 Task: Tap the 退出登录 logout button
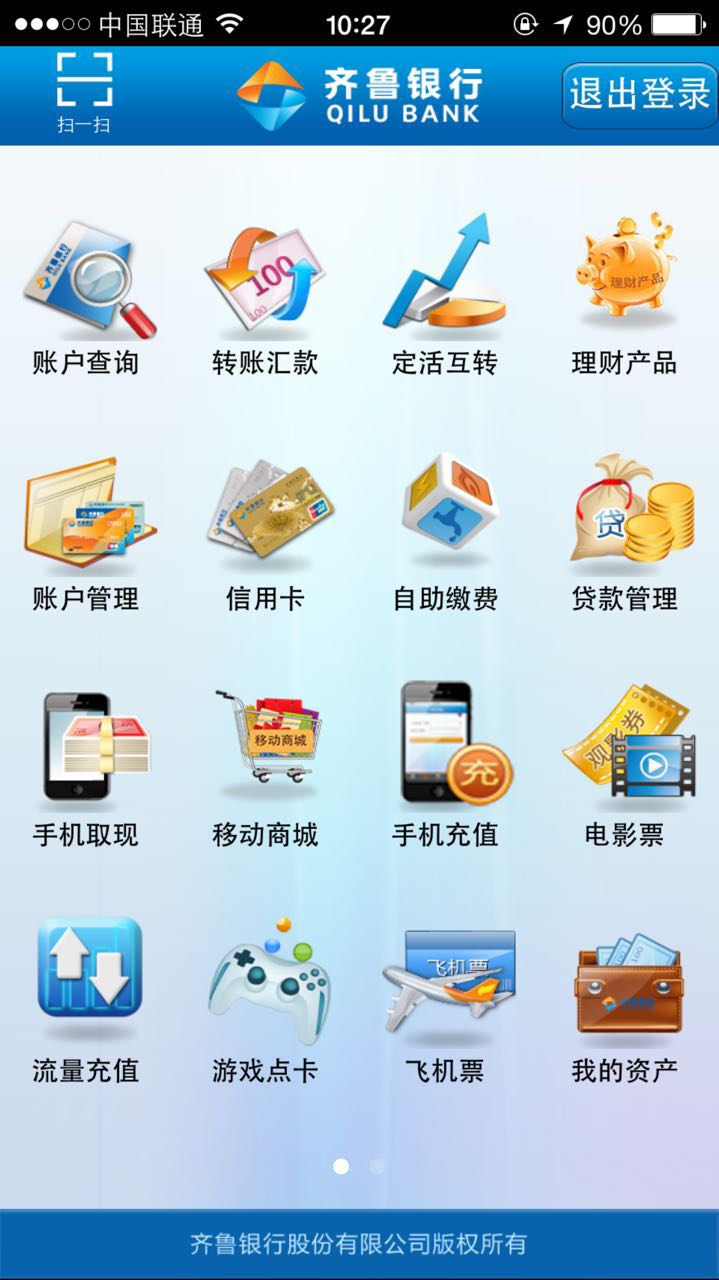click(639, 95)
